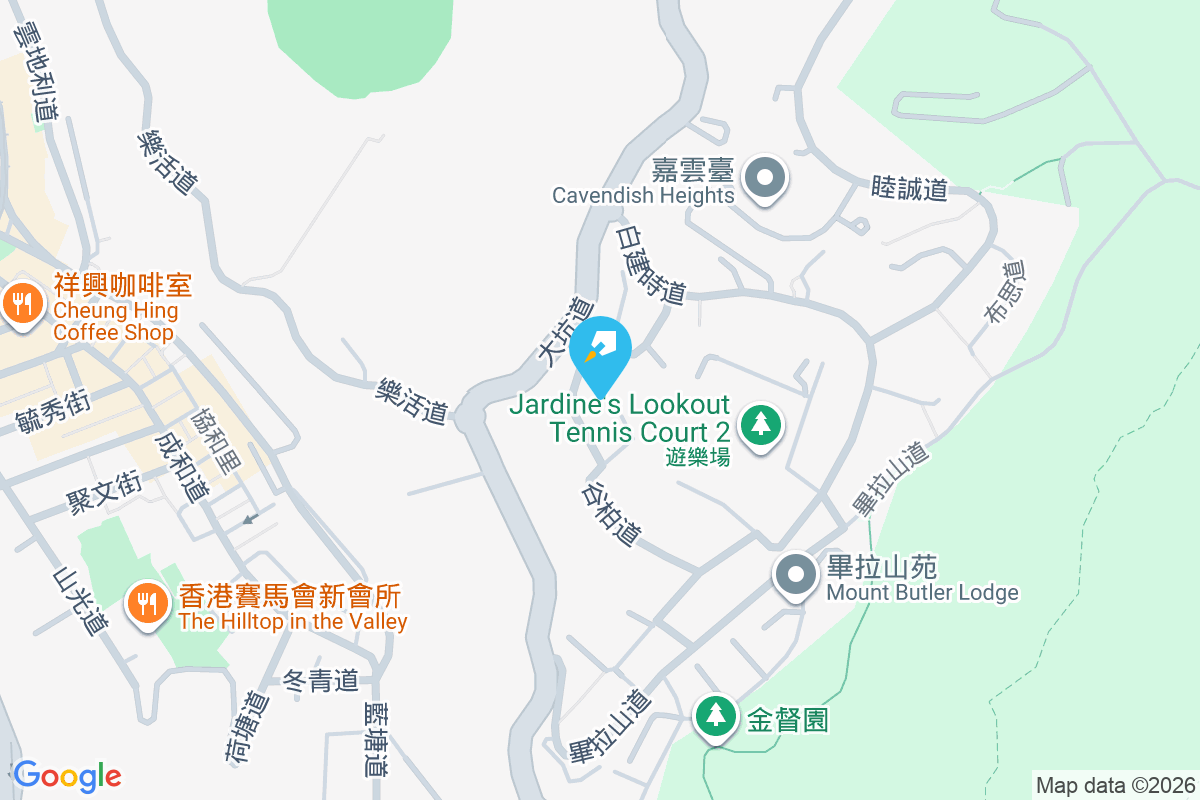
Task: Select the green 遊樂場 playground park pin
Action: [x=762, y=426]
